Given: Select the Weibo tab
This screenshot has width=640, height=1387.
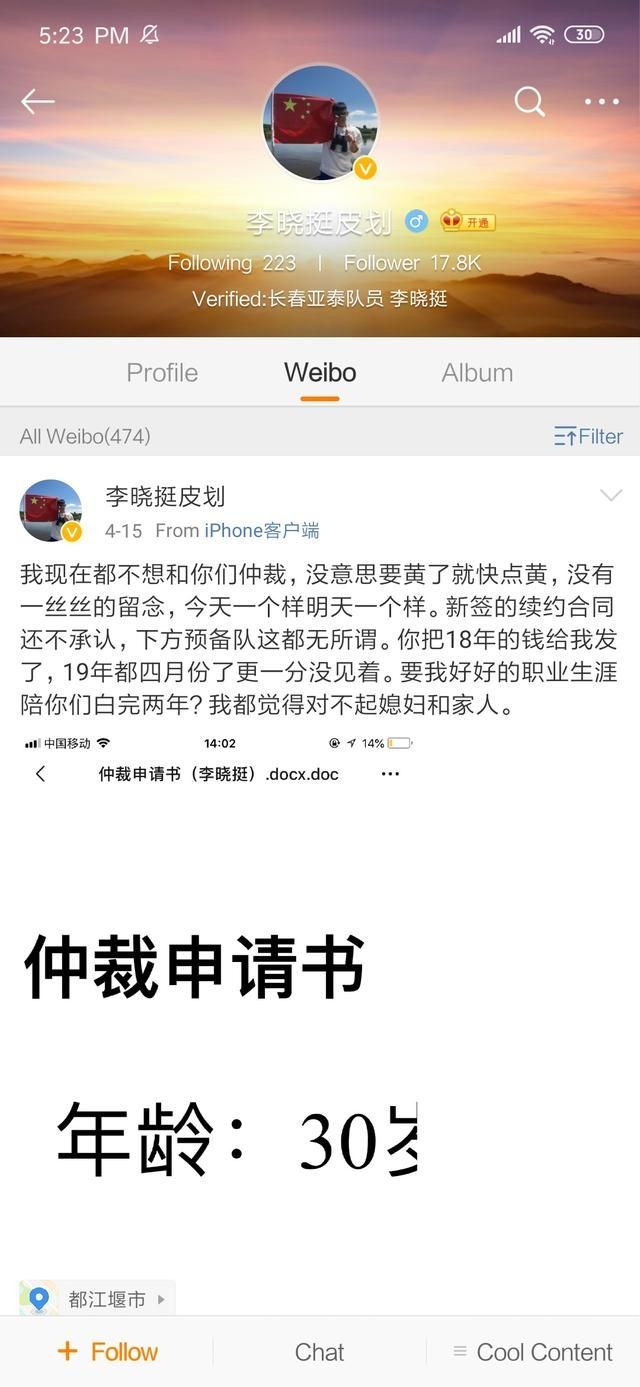Looking at the screenshot, I should click(320, 373).
